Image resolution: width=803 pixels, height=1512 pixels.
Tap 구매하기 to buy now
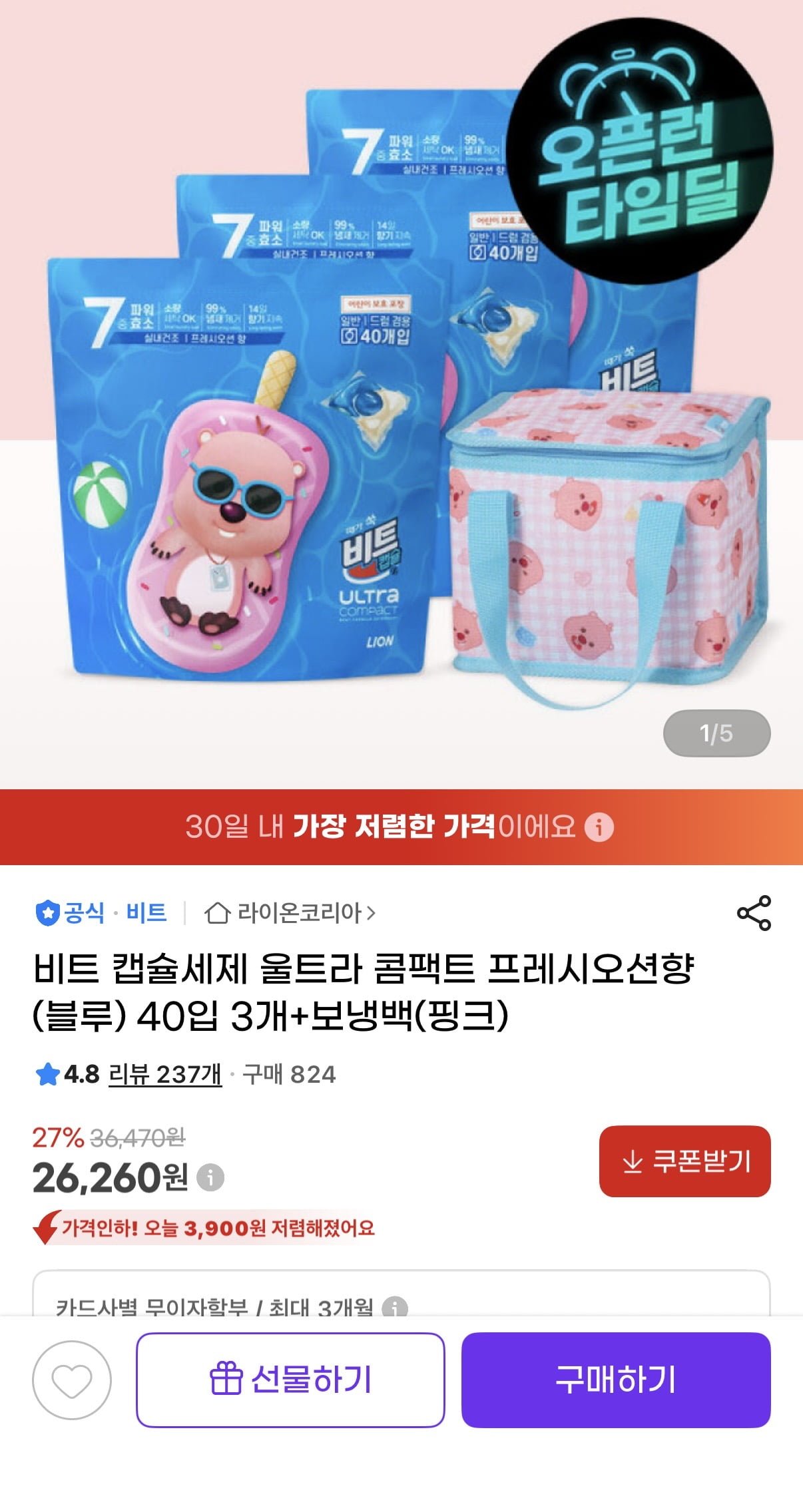[616, 1380]
